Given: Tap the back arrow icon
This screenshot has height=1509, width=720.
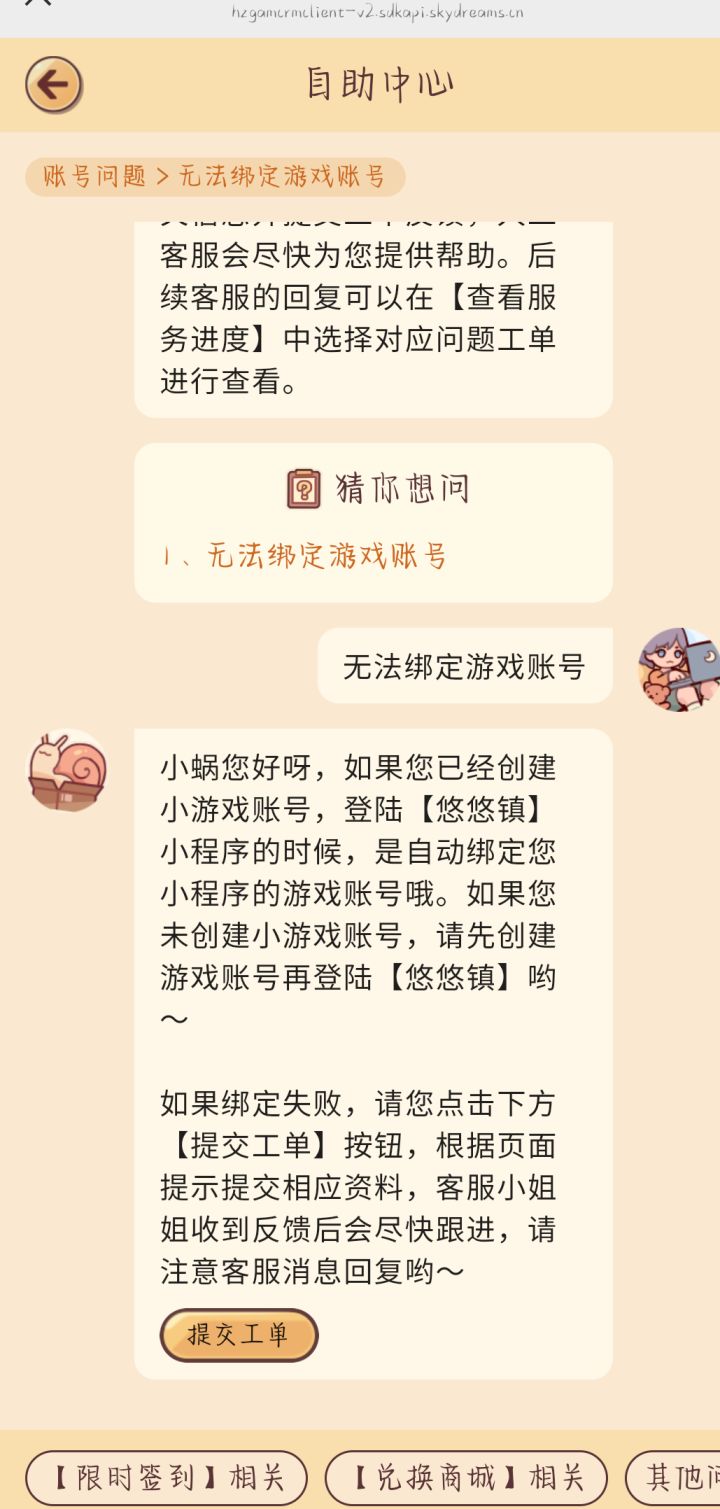Looking at the screenshot, I should coord(55,83).
